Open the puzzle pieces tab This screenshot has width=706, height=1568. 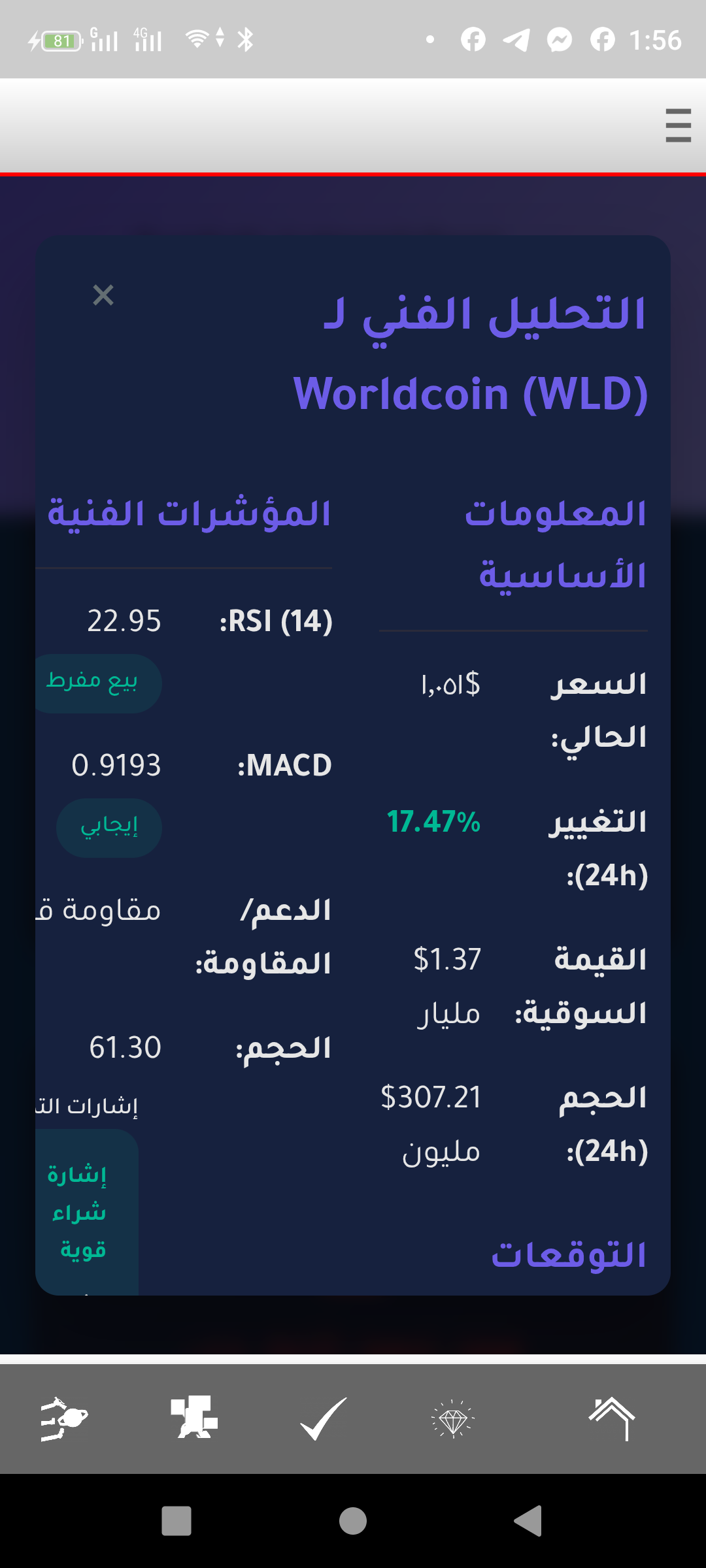(194, 1417)
